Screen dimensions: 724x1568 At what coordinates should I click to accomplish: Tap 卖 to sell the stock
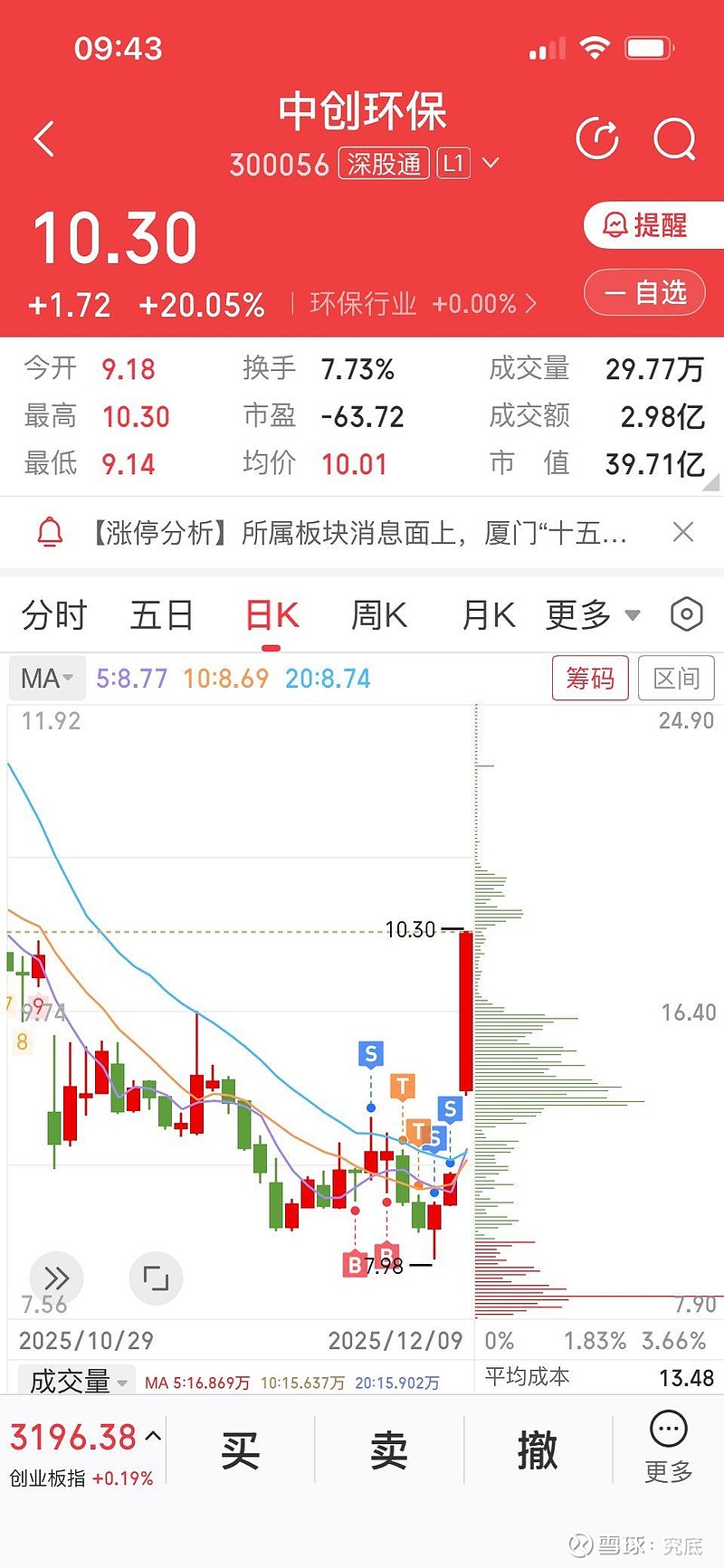pos(389,1450)
